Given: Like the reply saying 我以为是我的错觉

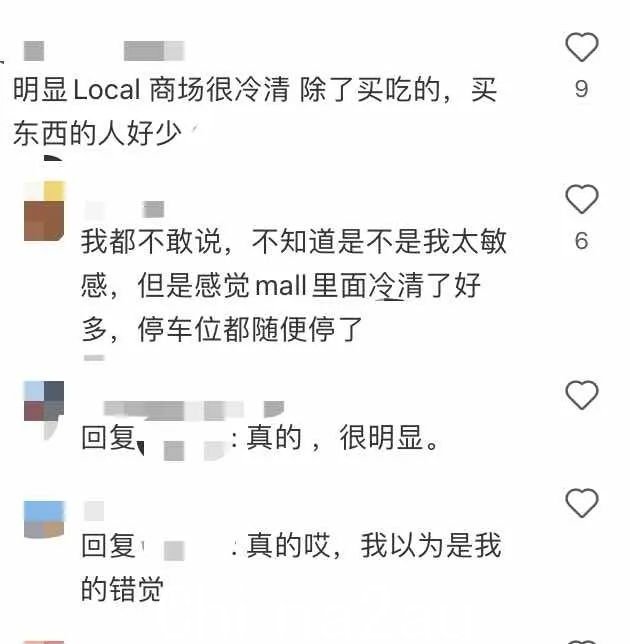Looking at the screenshot, I should point(581,502).
